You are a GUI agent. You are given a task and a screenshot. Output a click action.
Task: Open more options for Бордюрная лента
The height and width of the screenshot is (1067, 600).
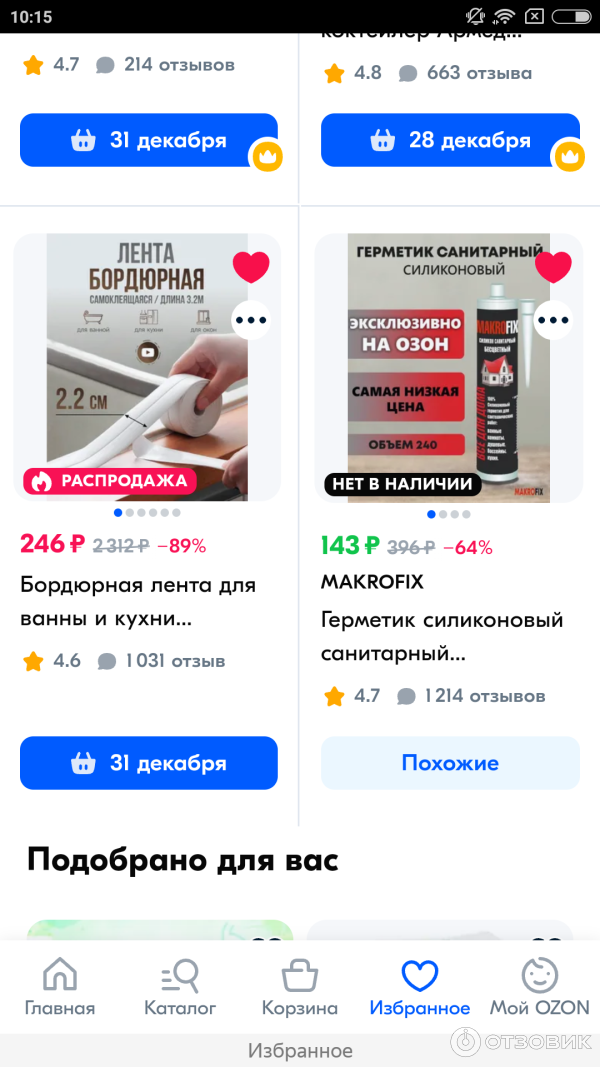(x=251, y=321)
